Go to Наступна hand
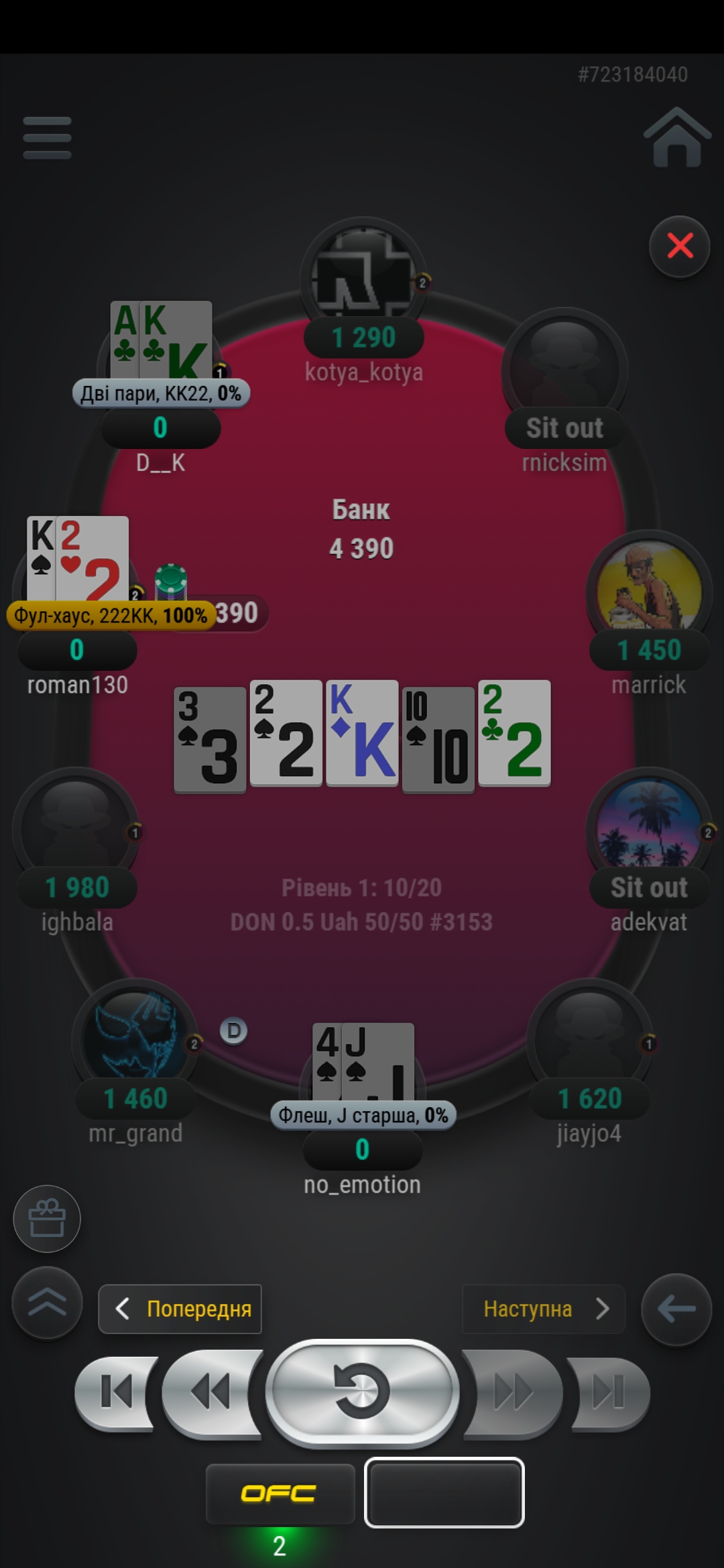The width and height of the screenshot is (724, 1568). 544,1309
